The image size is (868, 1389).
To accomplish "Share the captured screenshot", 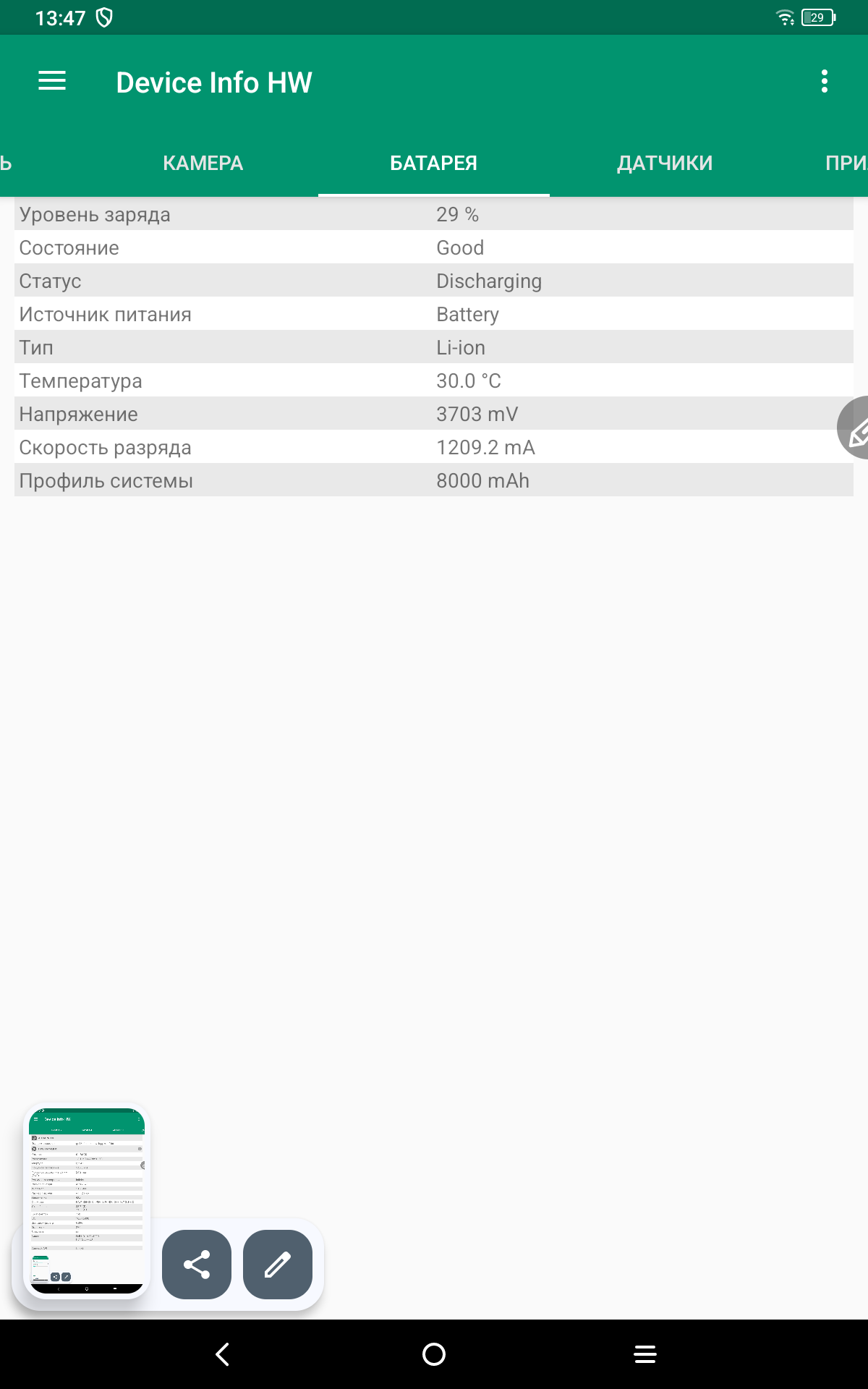I will click(x=197, y=1265).
